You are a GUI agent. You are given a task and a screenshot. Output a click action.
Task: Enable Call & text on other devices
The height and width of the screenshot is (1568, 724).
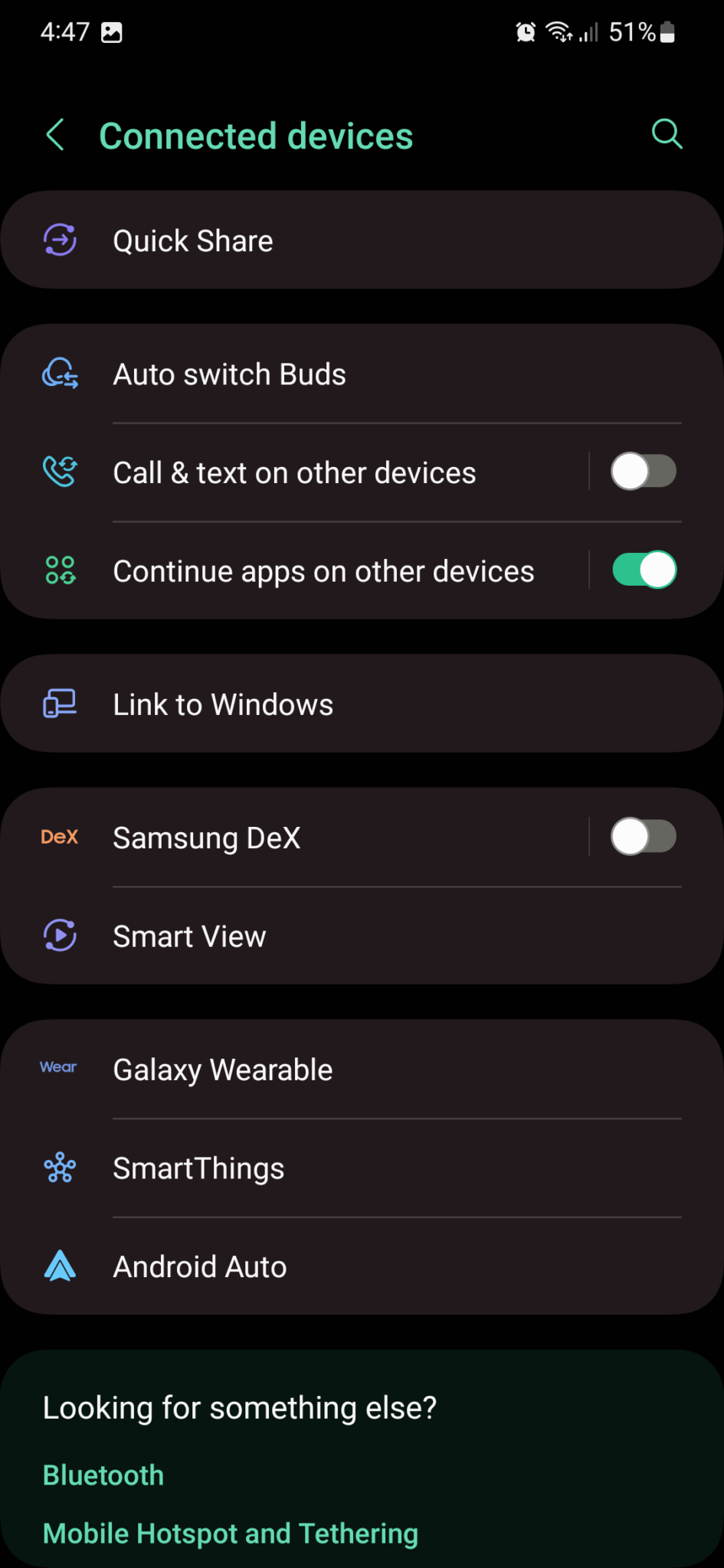[644, 472]
